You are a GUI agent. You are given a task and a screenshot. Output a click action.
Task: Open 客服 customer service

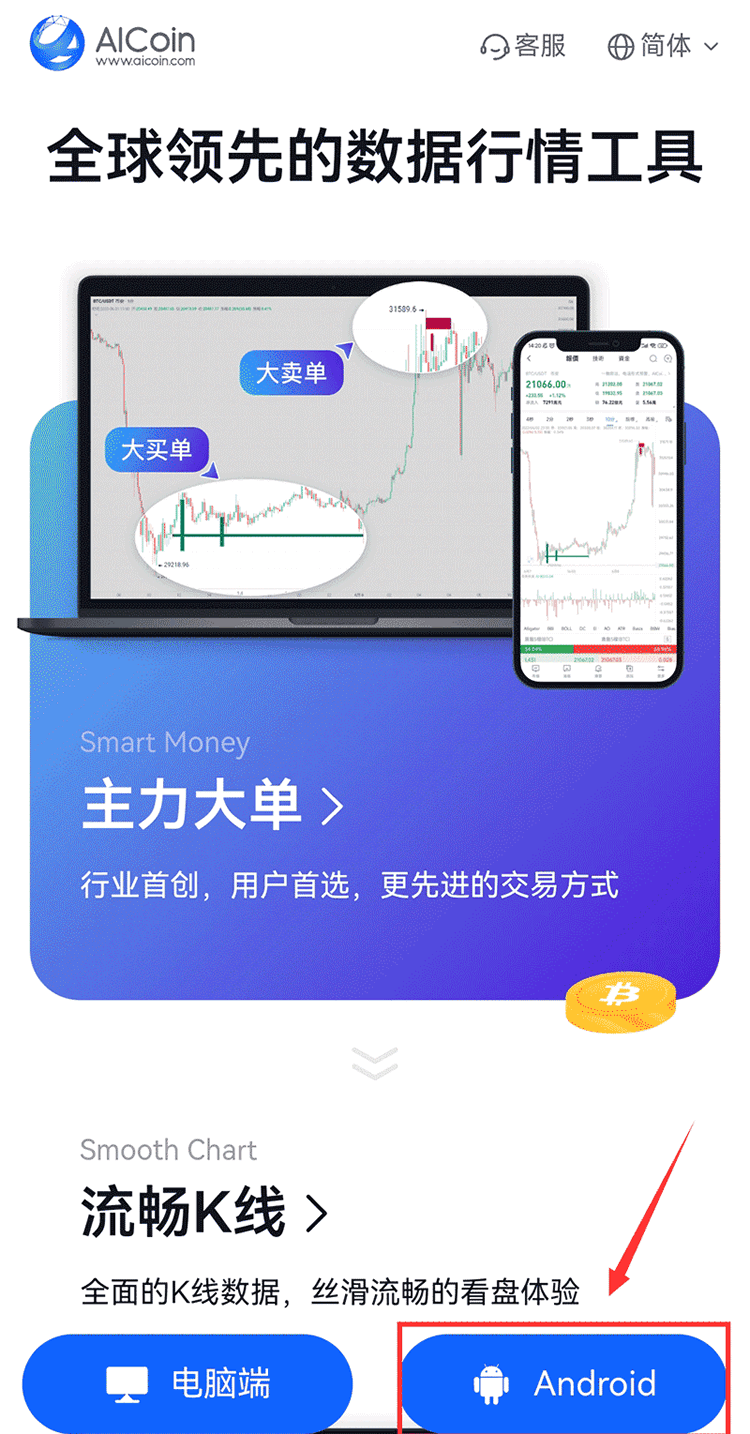(523, 46)
